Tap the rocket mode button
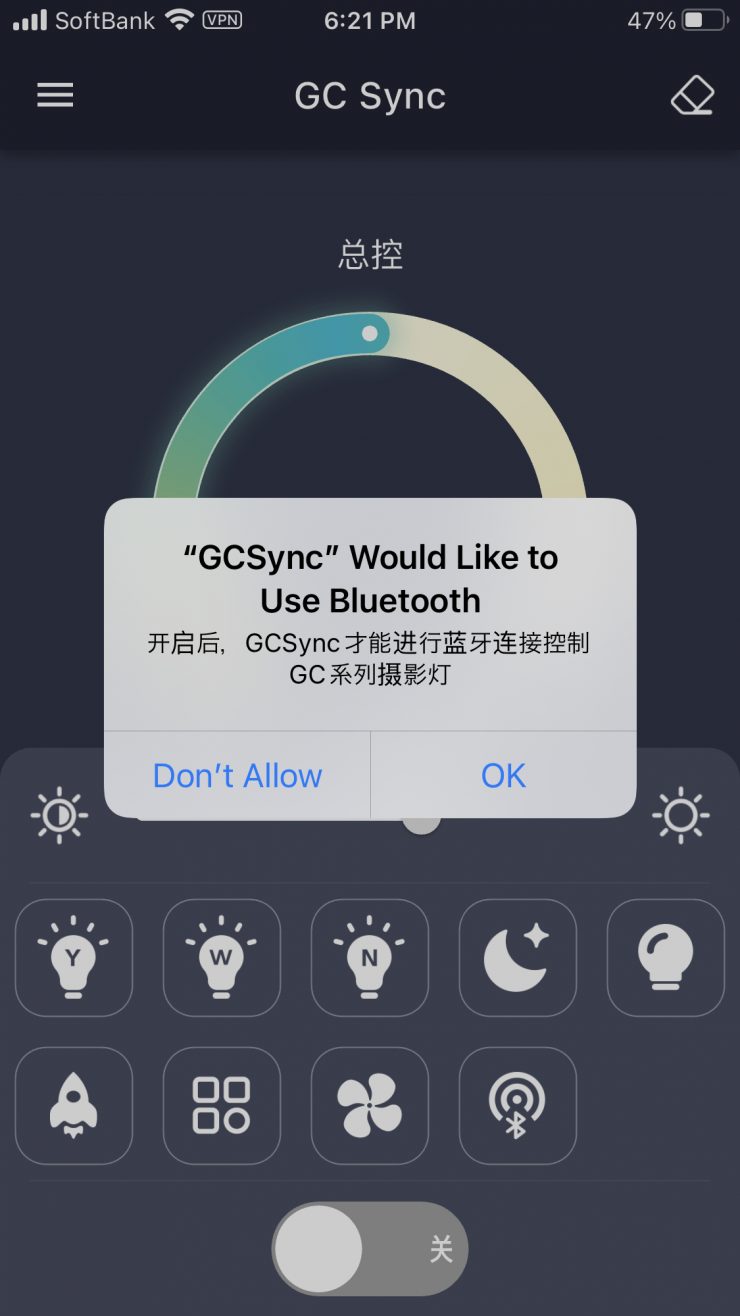740x1316 pixels. tap(74, 1105)
